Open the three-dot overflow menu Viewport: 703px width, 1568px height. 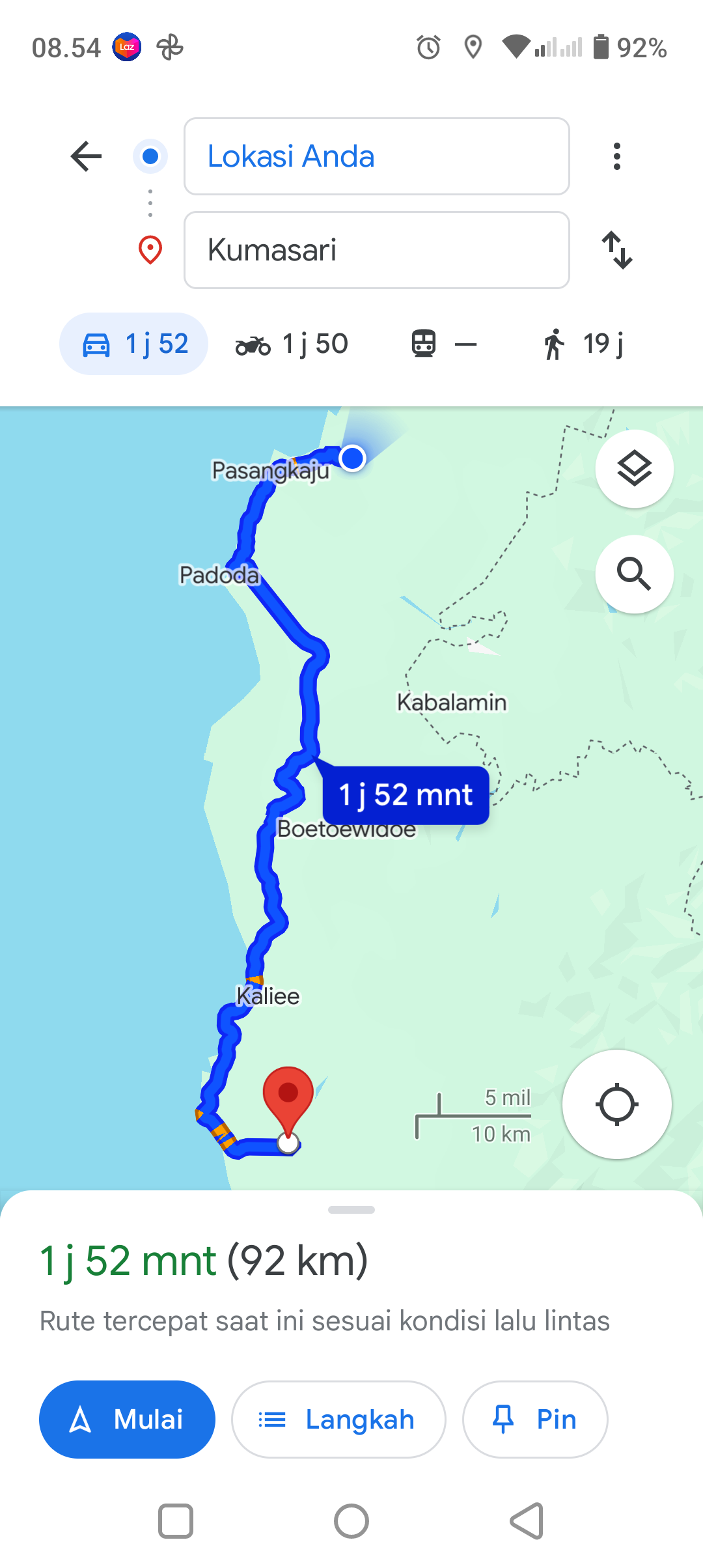[x=617, y=156]
